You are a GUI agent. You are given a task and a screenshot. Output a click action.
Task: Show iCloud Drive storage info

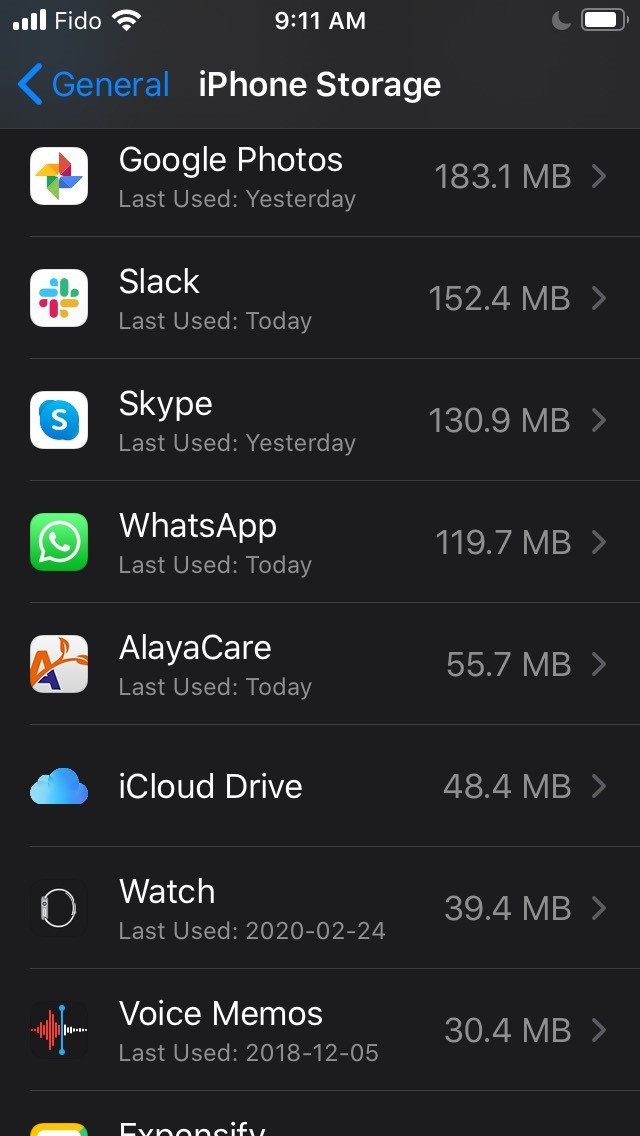pos(320,786)
